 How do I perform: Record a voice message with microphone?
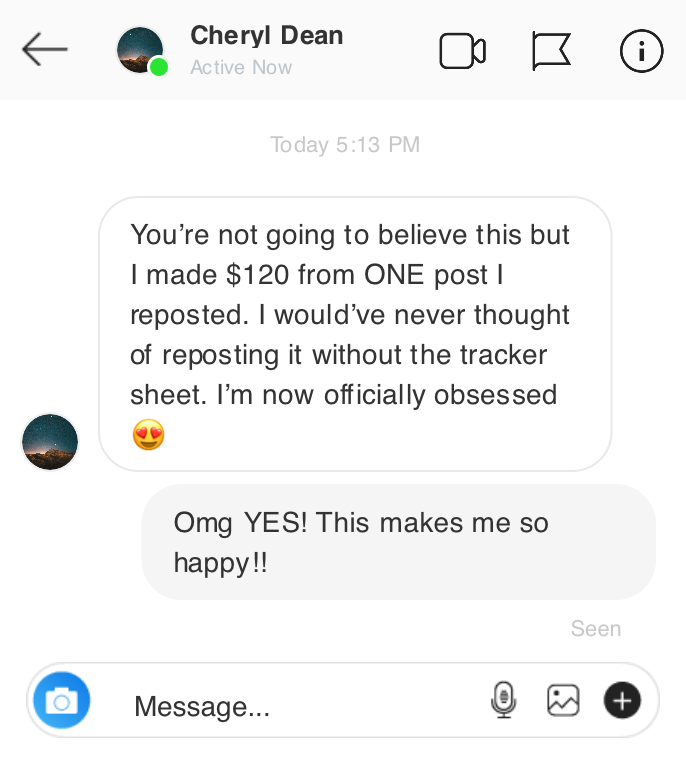pos(504,701)
